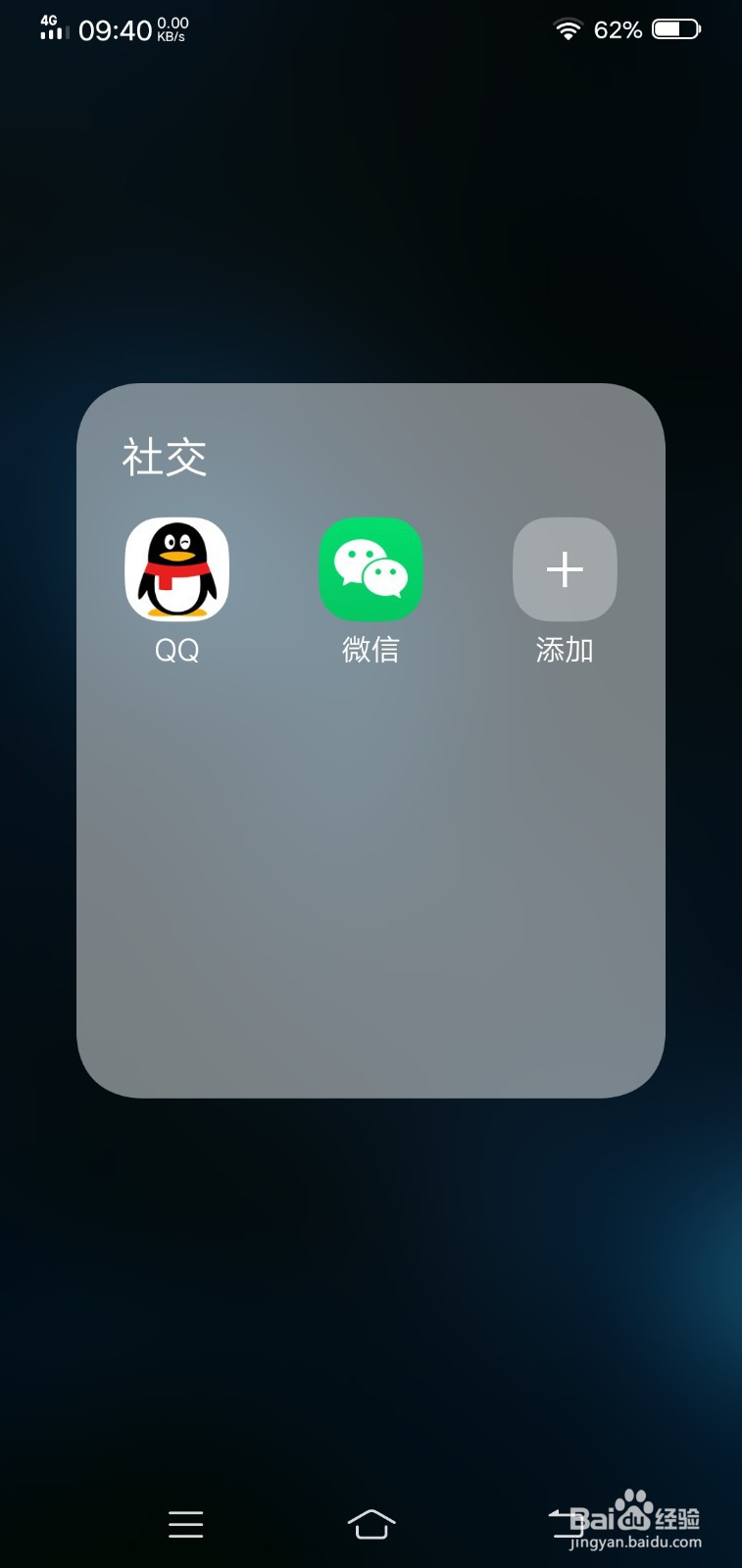Tap the green WeChat chat-bubbles icon
The width and height of the screenshot is (742, 1568).
[371, 569]
